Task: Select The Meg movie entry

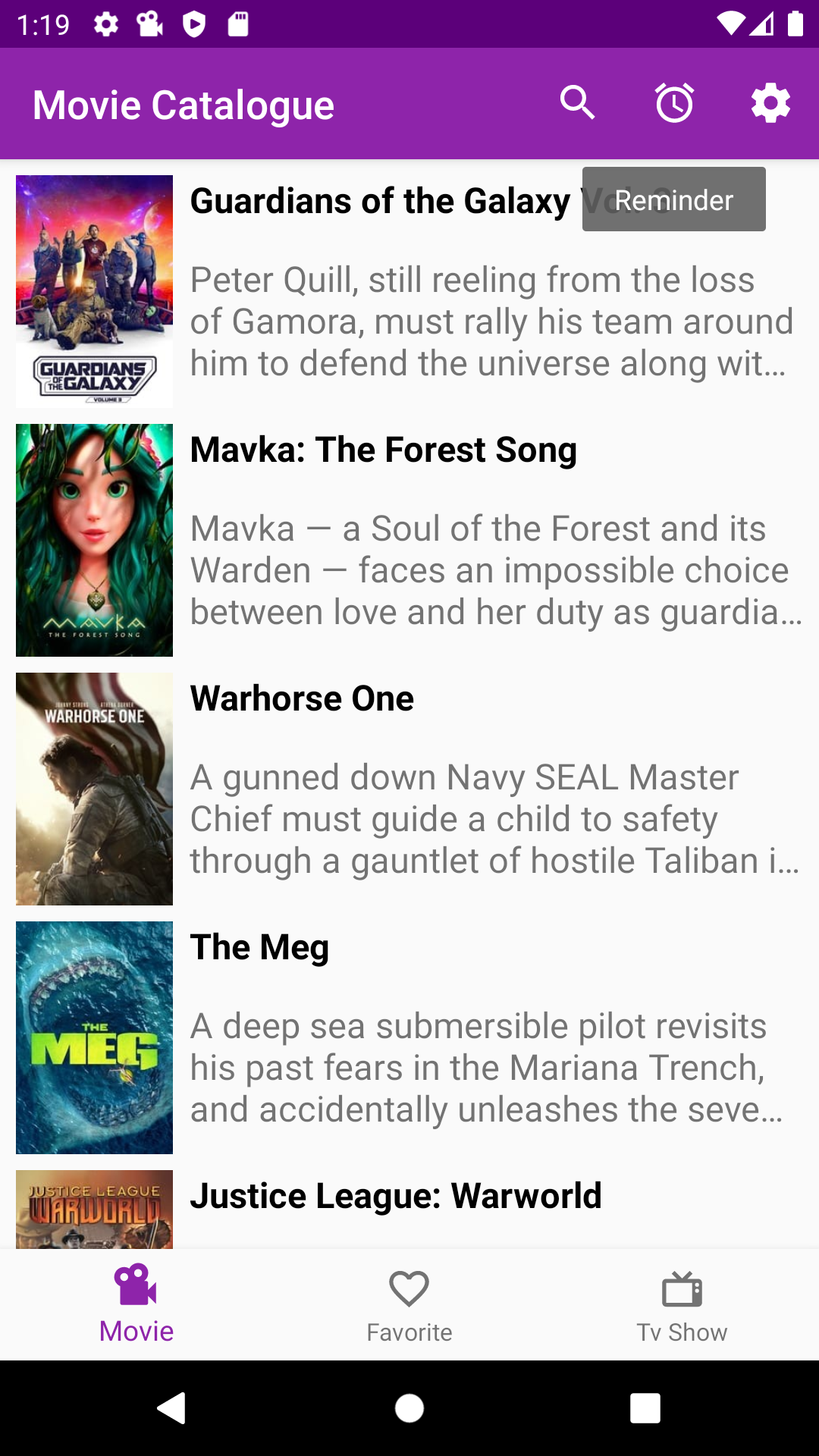Action: (x=259, y=946)
